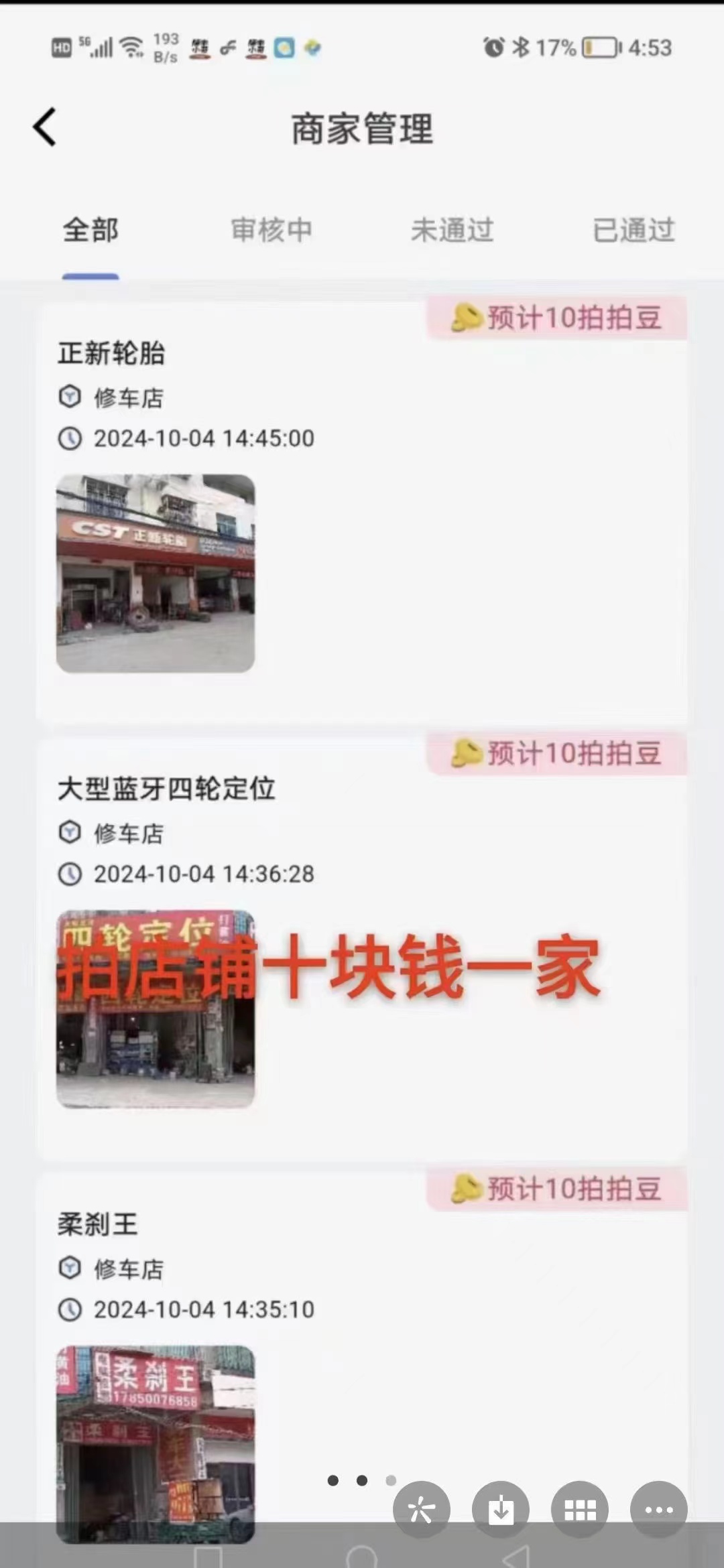Screen dimensions: 724x1568
Task: Select the 全部 tab
Action: click(x=90, y=230)
